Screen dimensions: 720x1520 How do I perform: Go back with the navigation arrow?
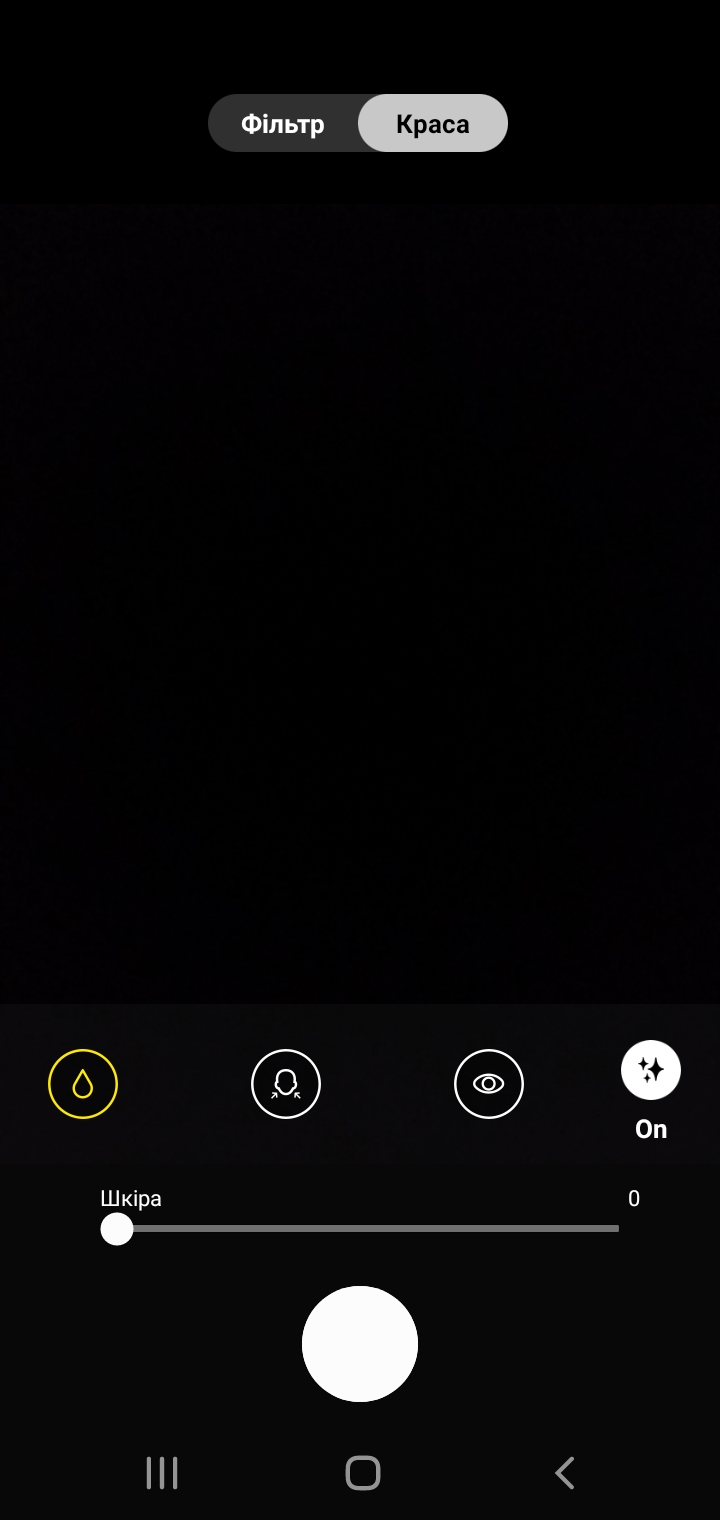coord(565,1473)
